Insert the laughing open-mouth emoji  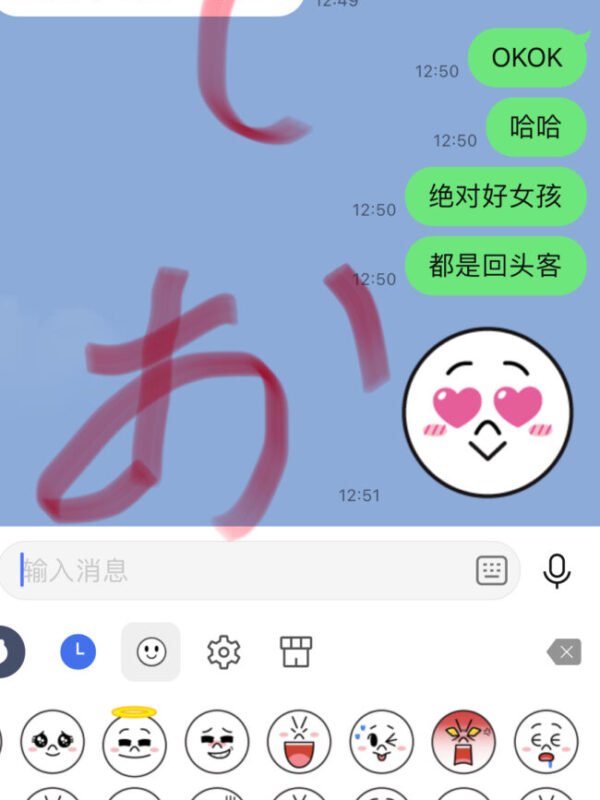pyautogui.click(x=299, y=741)
